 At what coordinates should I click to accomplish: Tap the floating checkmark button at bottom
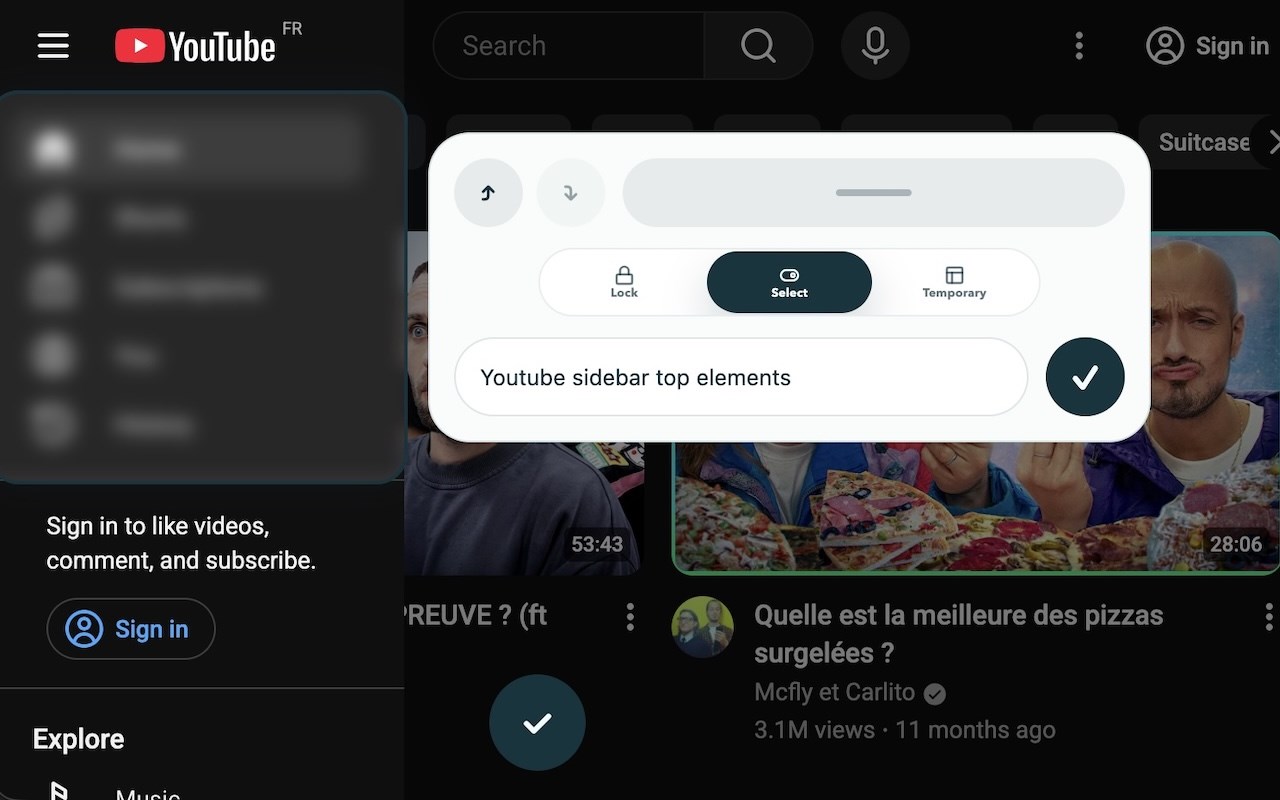537,722
